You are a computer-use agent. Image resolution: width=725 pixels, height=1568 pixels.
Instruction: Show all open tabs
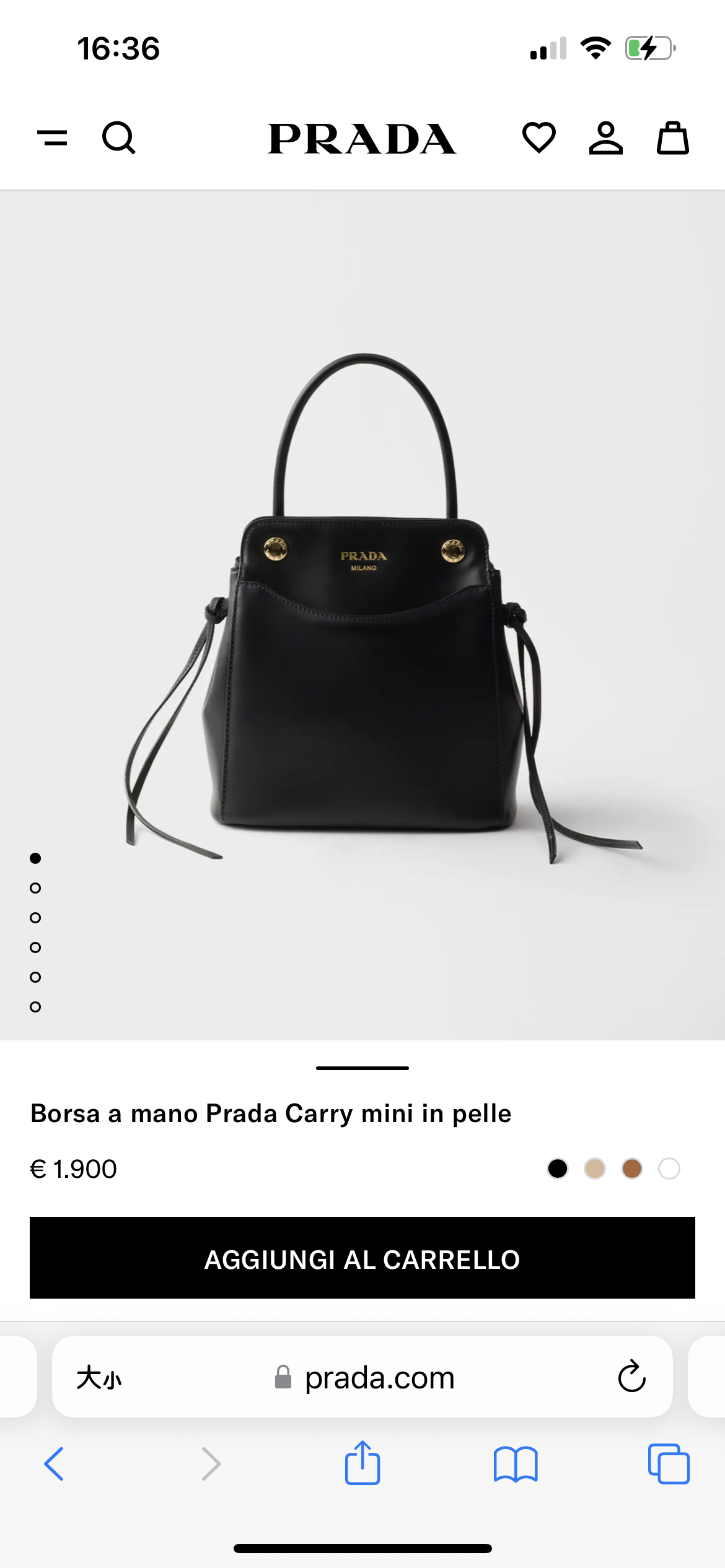(x=669, y=1464)
